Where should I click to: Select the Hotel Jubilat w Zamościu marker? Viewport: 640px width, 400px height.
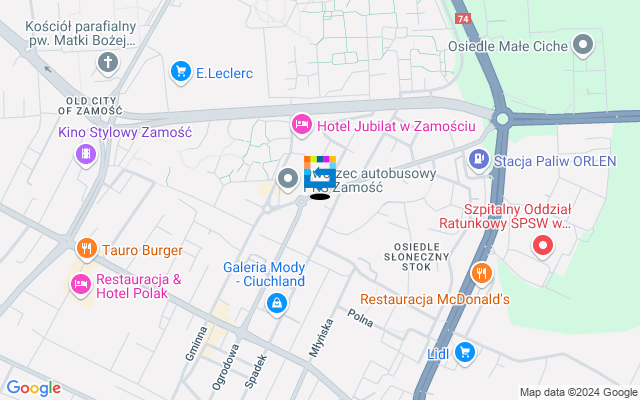click(x=301, y=124)
